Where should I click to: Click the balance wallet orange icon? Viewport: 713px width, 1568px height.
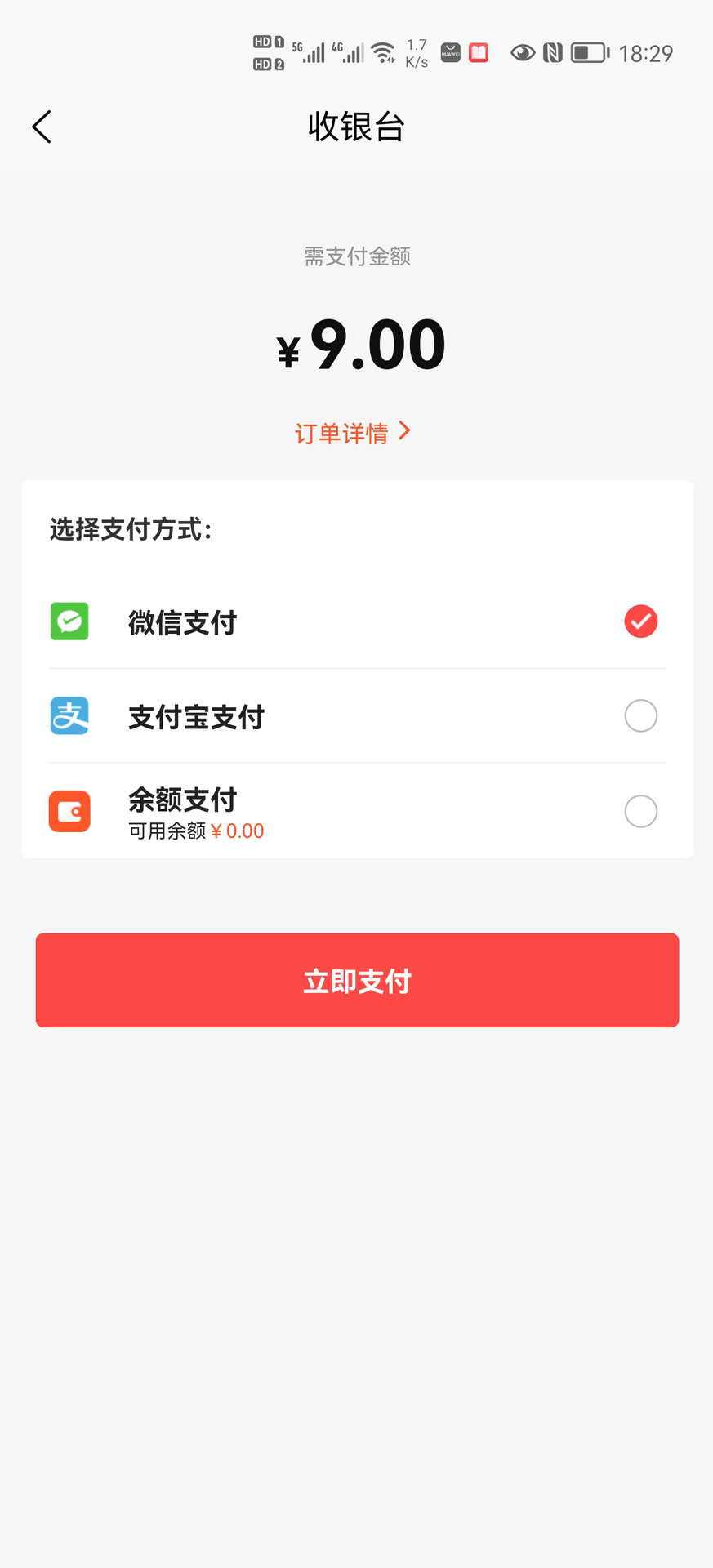[x=69, y=811]
